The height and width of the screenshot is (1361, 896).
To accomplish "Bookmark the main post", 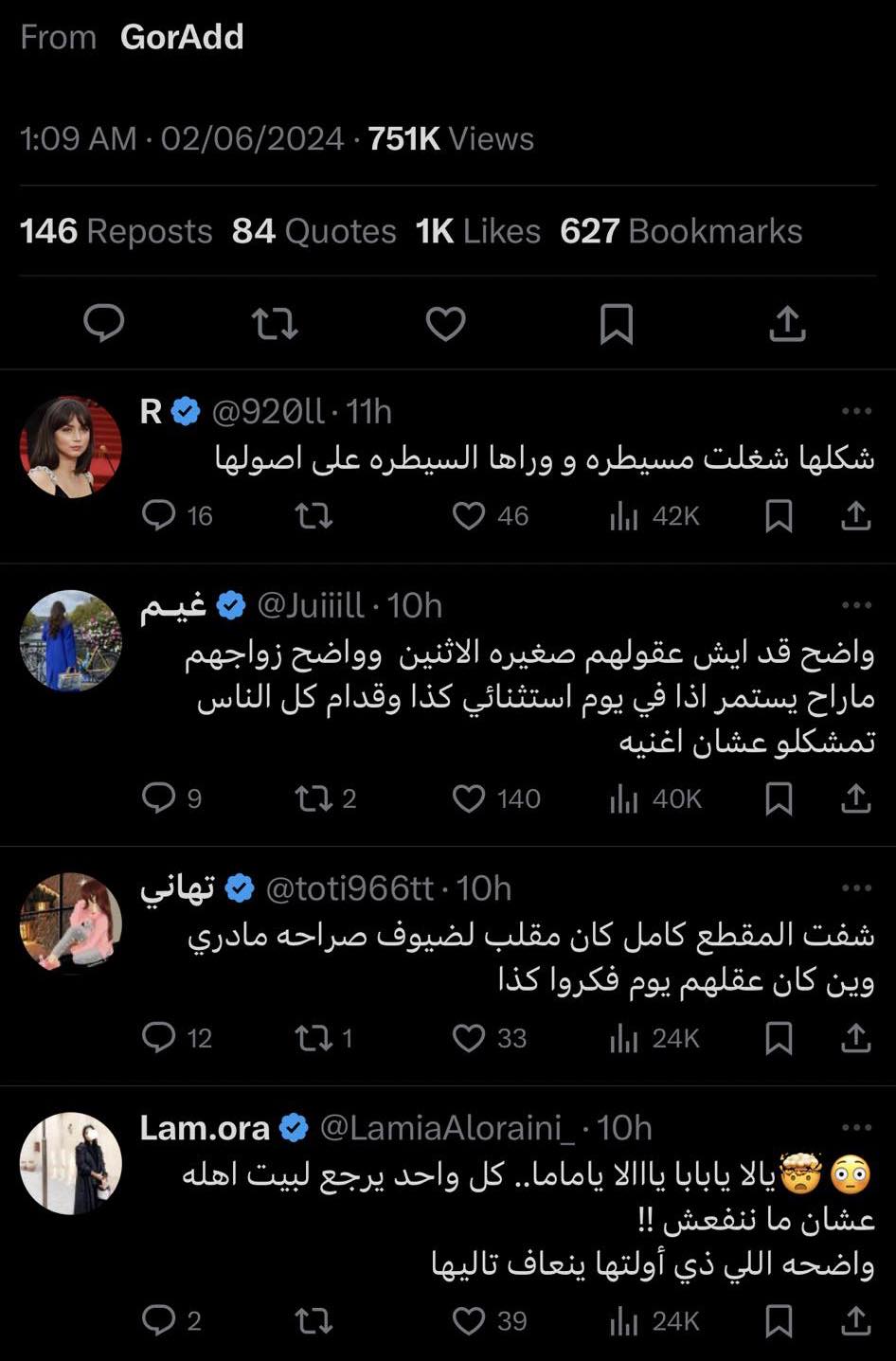I will (x=617, y=324).
